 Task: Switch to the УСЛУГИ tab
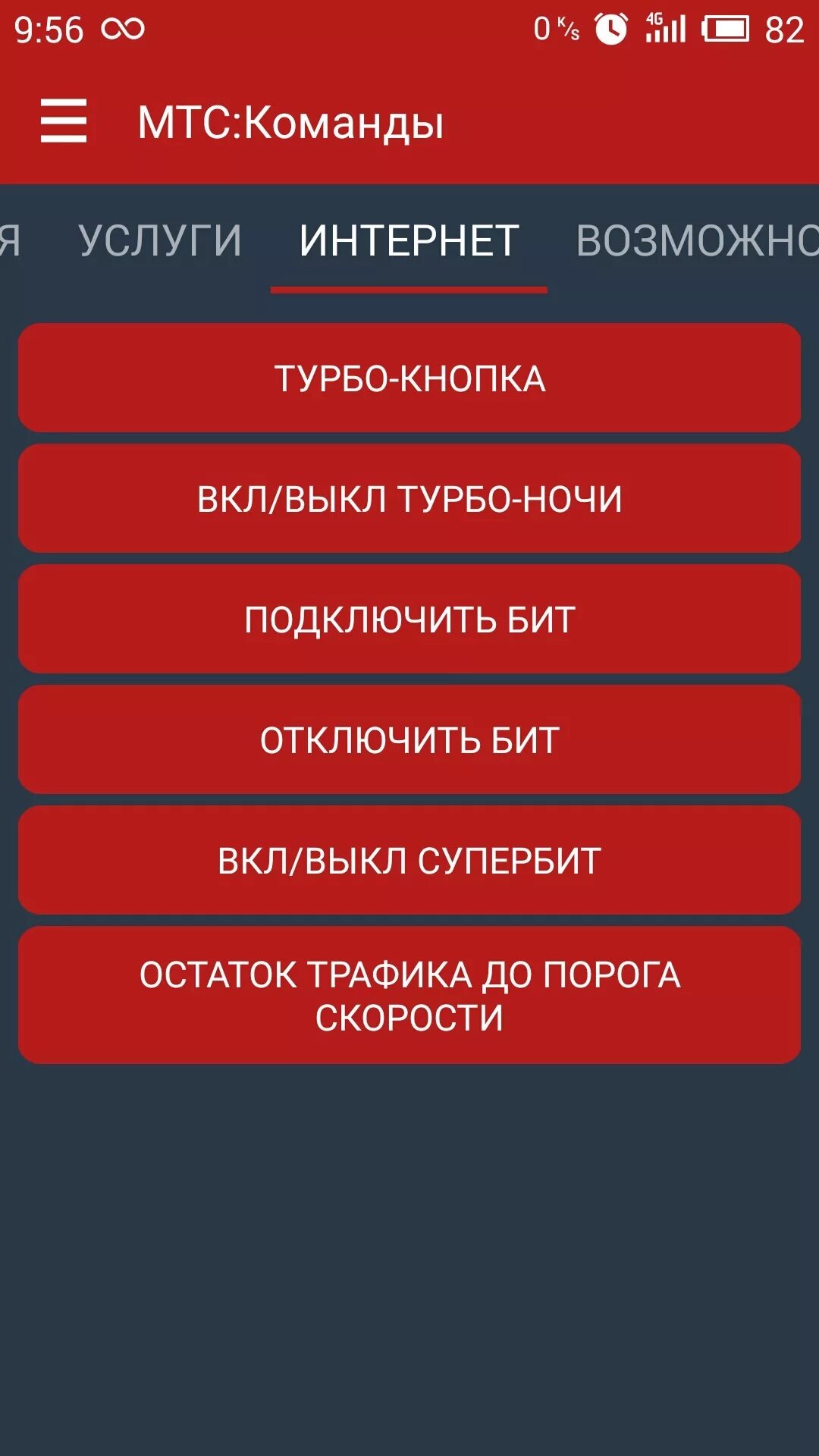click(x=160, y=240)
